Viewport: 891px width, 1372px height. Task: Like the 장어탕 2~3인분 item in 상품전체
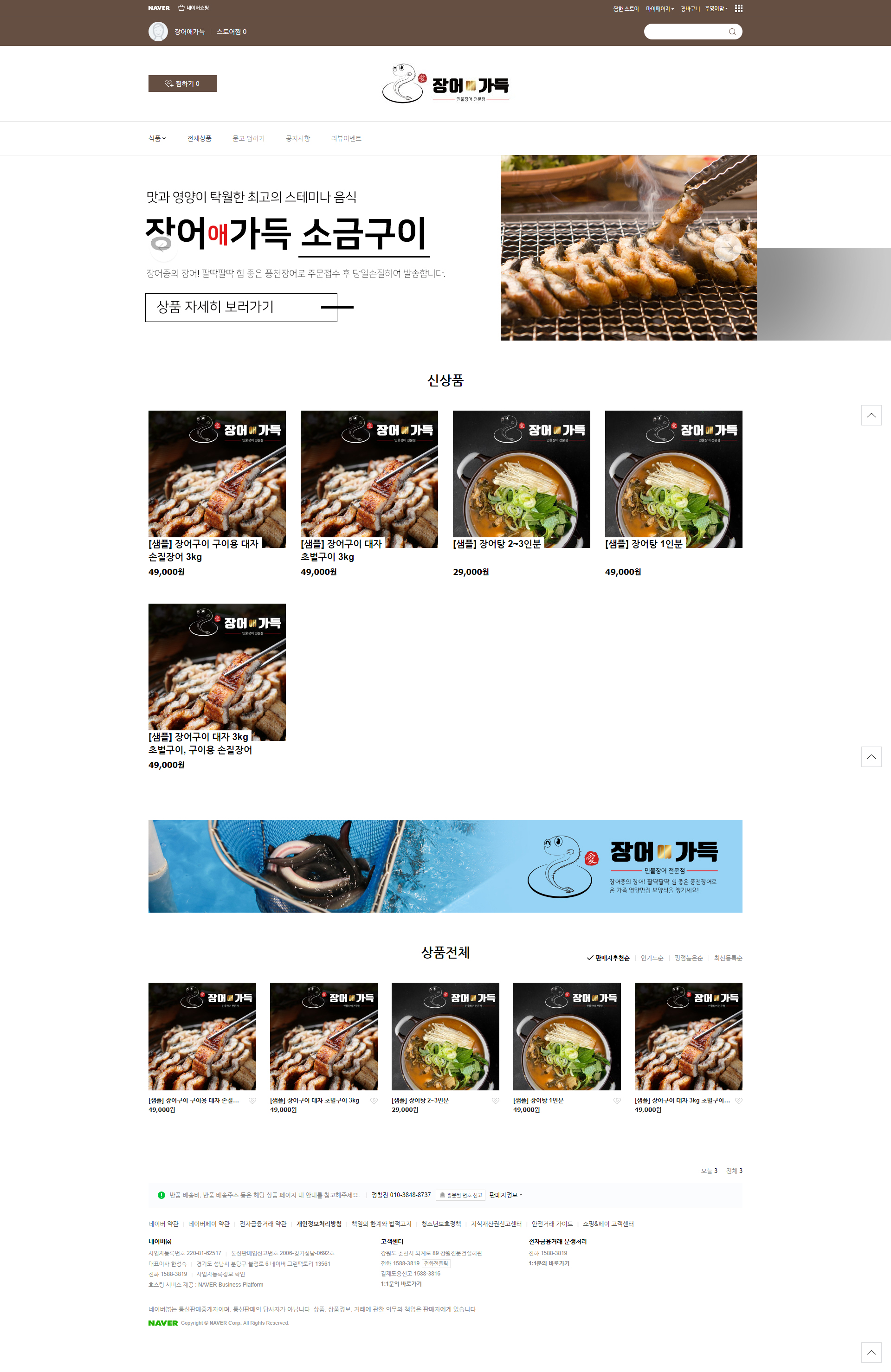pos(495,1101)
